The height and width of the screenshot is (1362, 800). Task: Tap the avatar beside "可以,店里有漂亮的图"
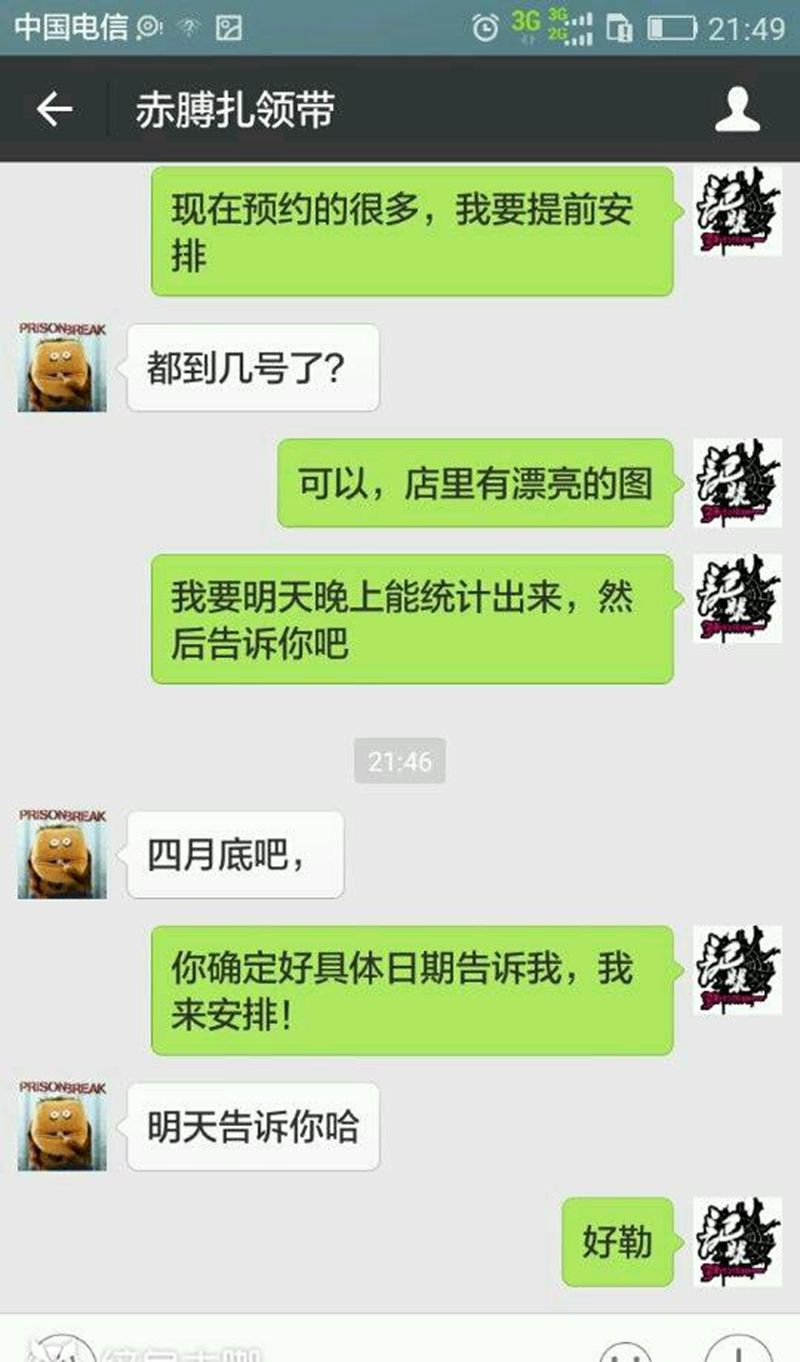(737, 483)
